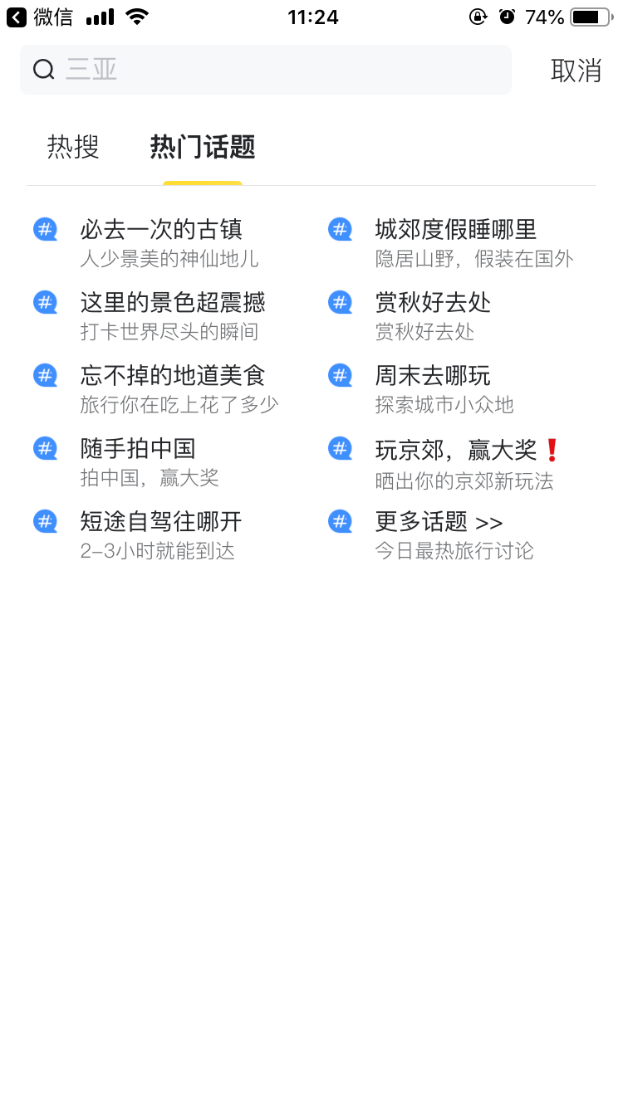Open topic 忘不掉的地道美食
Screen dimensions: 623x1107
click(x=172, y=376)
